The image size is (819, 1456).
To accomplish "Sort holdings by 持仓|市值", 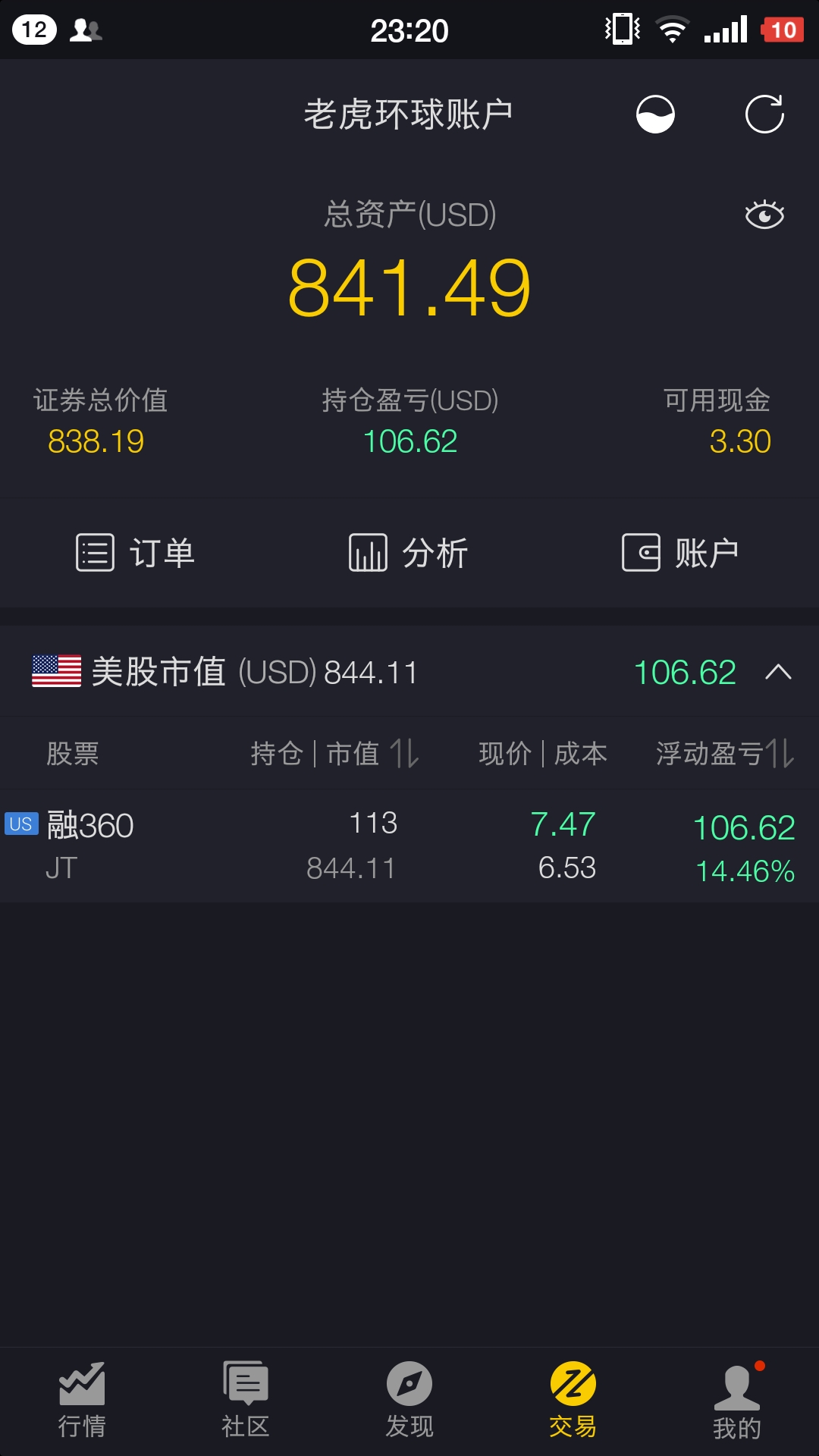I will pyautogui.click(x=335, y=754).
